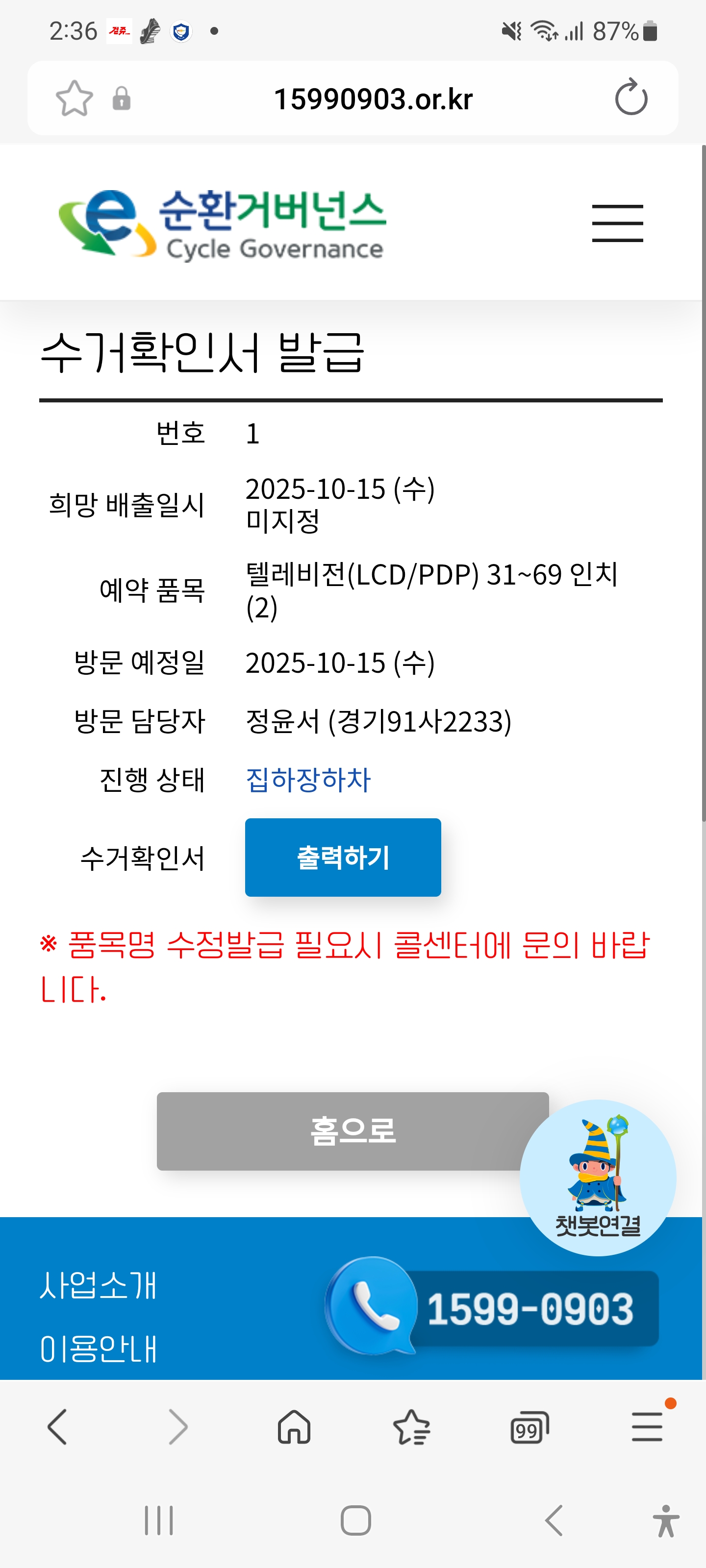Open the browser home page
Image resolution: width=706 pixels, height=1568 pixels.
point(294,1426)
